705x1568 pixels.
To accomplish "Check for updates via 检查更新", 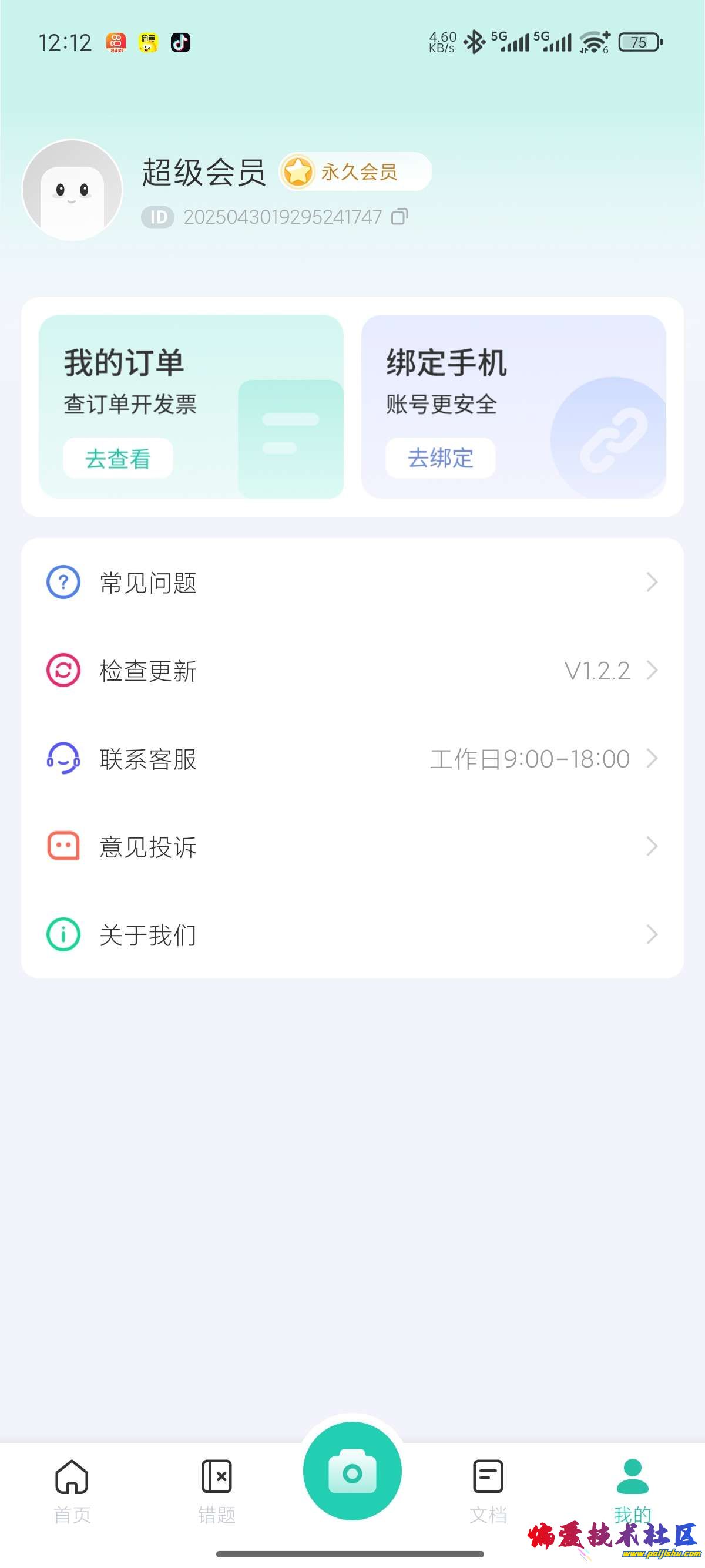I will (x=352, y=671).
